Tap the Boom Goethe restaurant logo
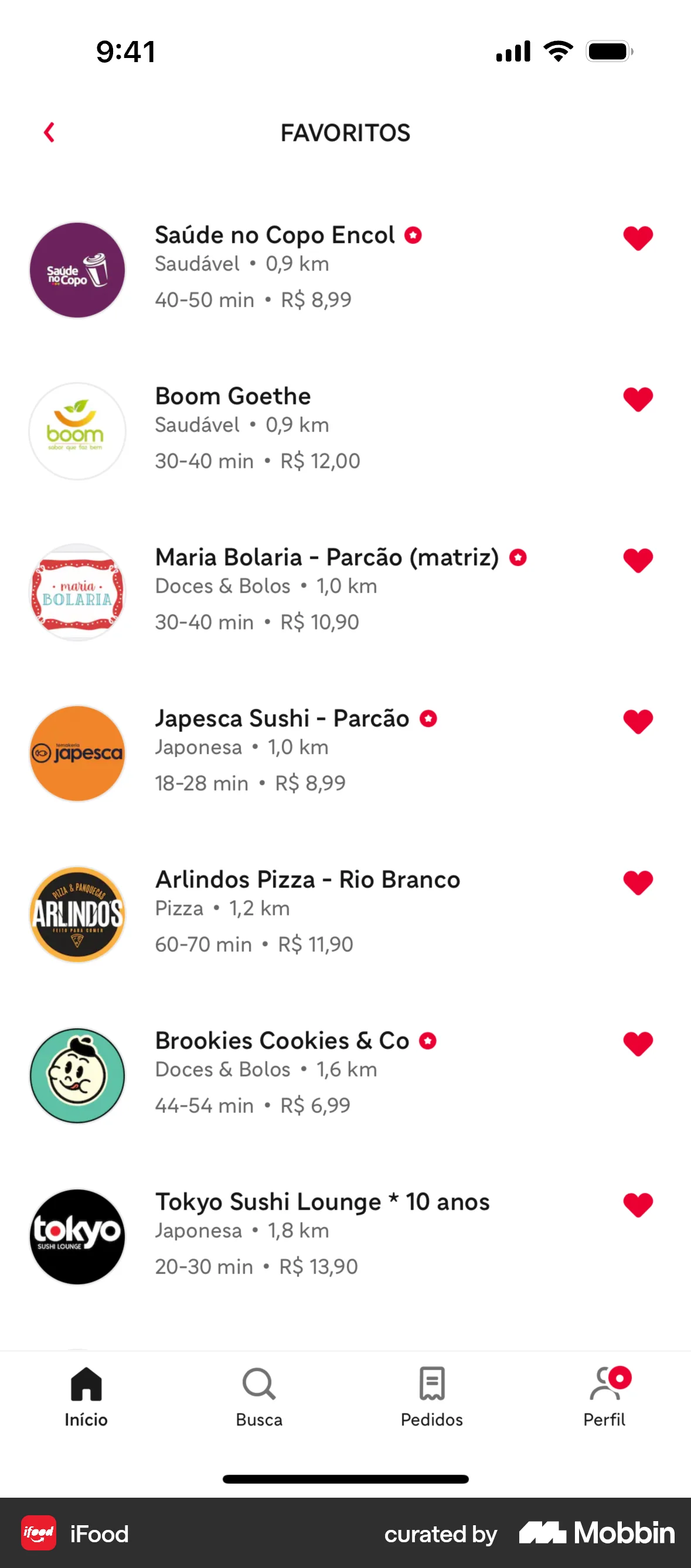Screen dimensions: 691x1568 pyautogui.click(x=77, y=431)
